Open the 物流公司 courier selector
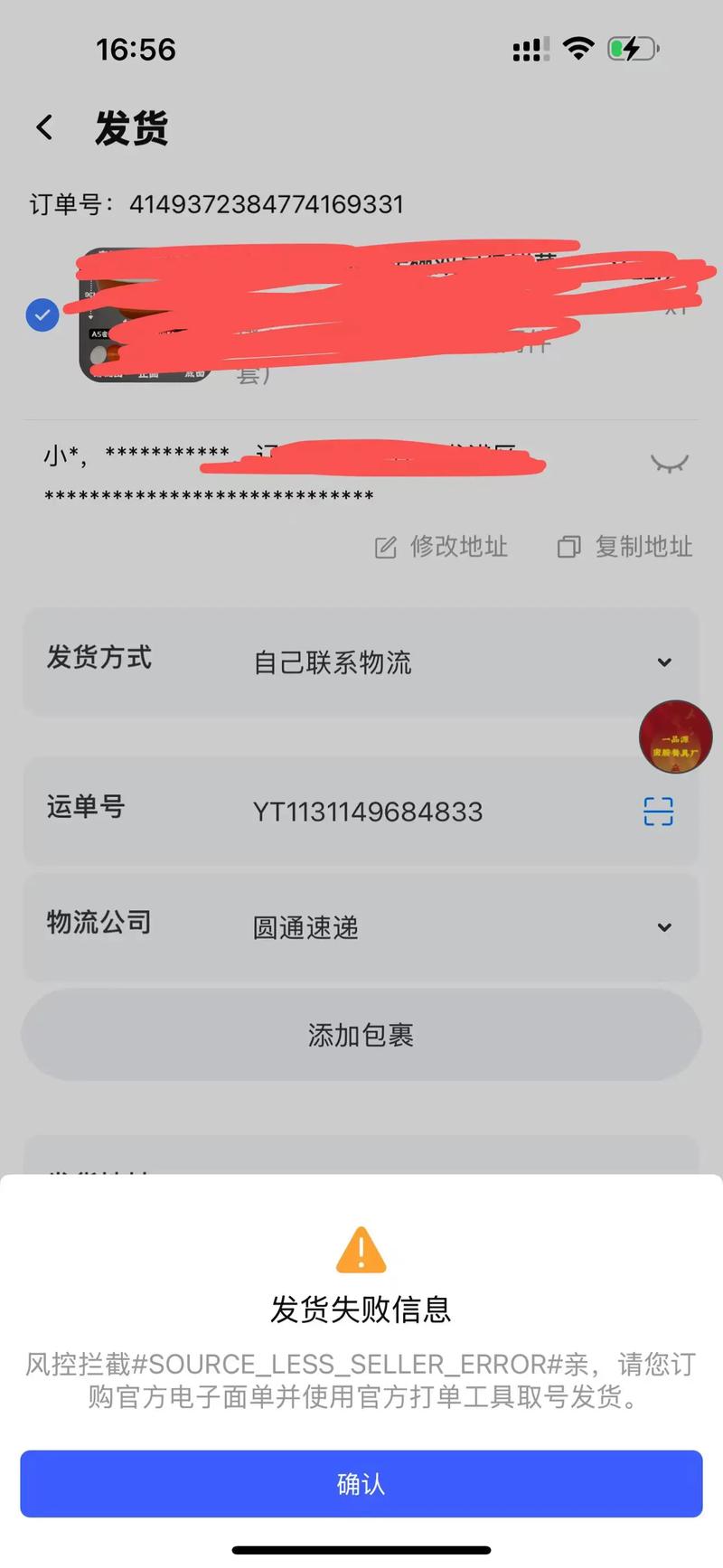 664,927
